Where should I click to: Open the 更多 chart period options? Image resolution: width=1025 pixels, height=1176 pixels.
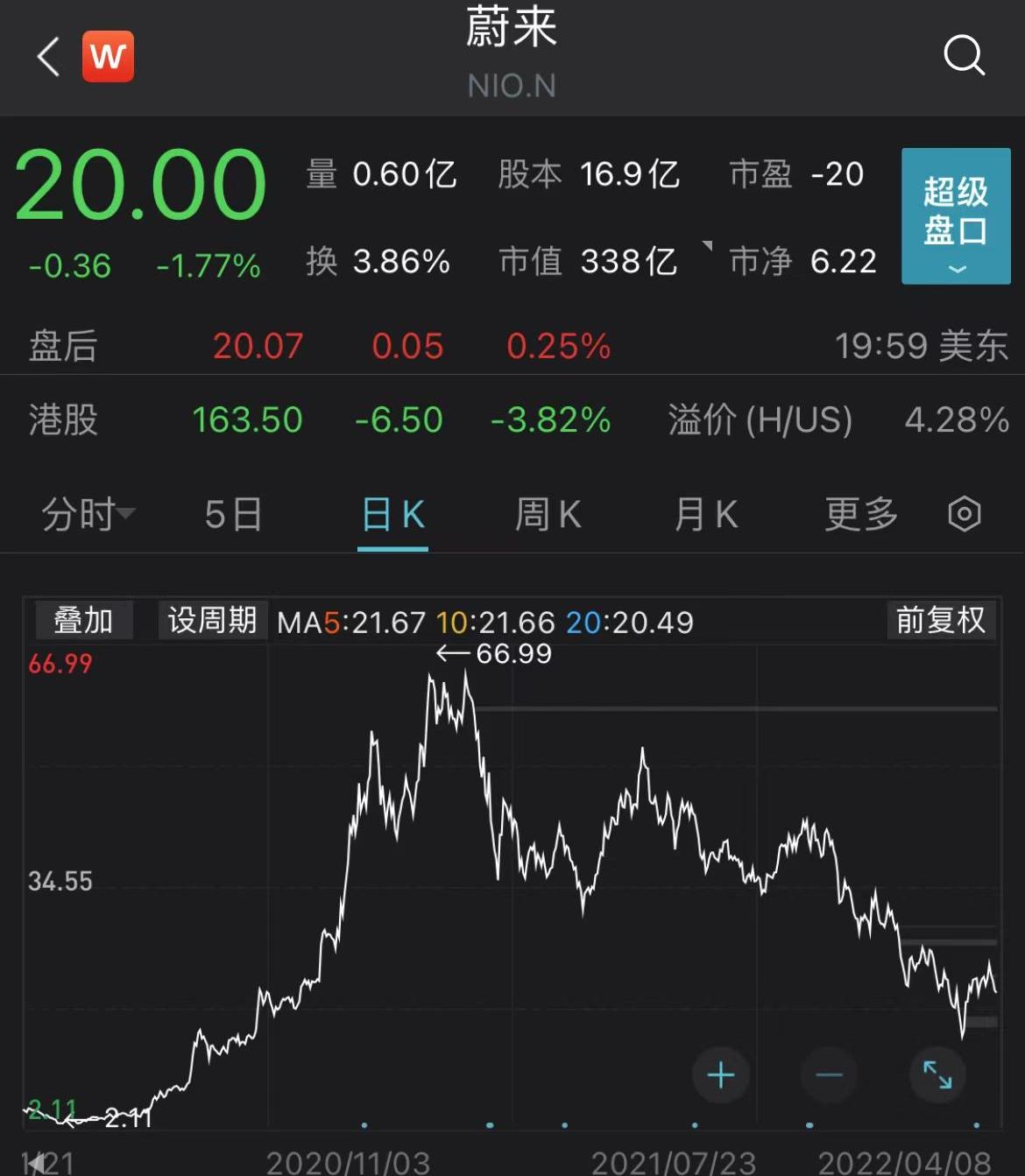pos(861,514)
